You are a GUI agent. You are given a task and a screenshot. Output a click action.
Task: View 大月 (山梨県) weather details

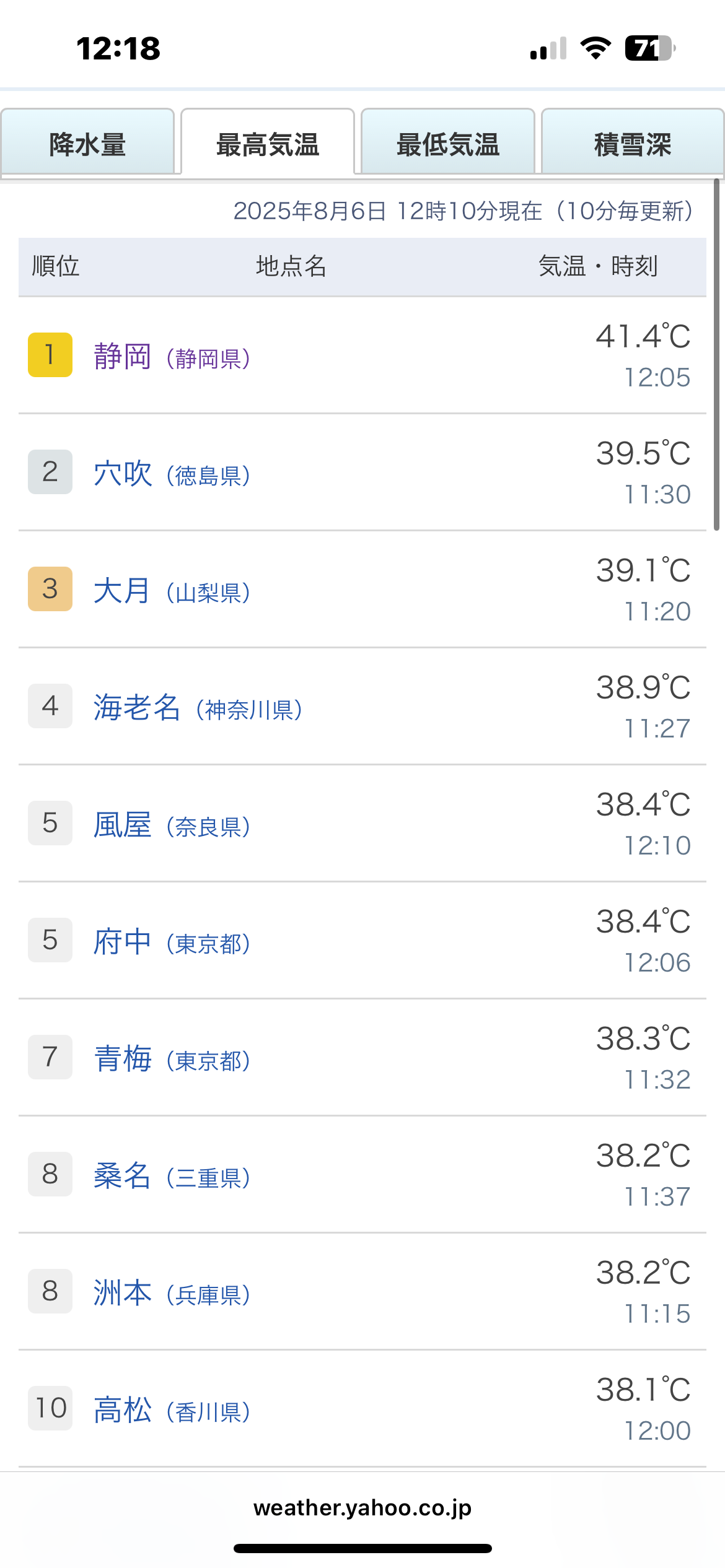click(x=172, y=591)
